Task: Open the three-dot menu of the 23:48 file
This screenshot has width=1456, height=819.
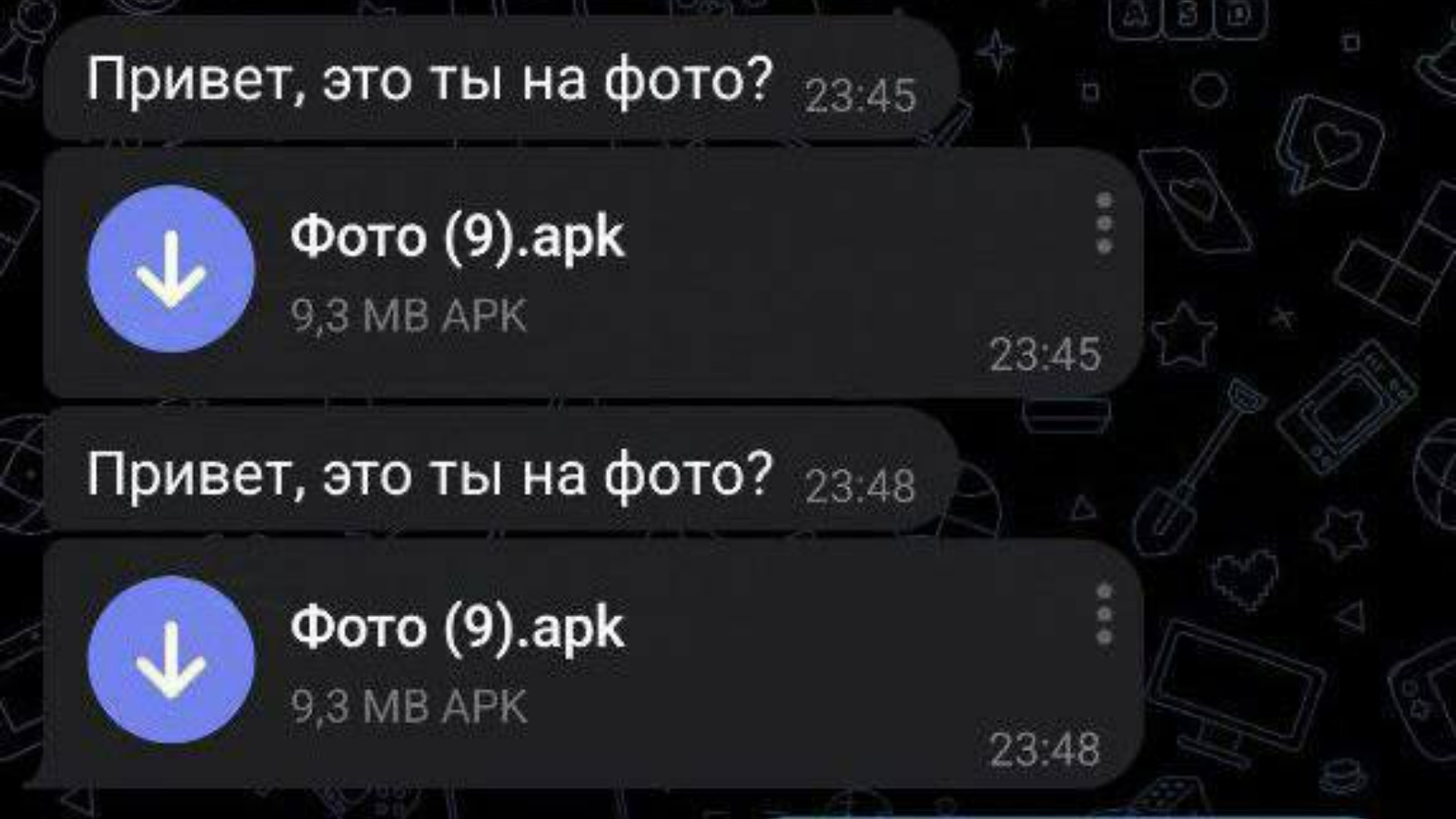Action: pyautogui.click(x=1104, y=614)
